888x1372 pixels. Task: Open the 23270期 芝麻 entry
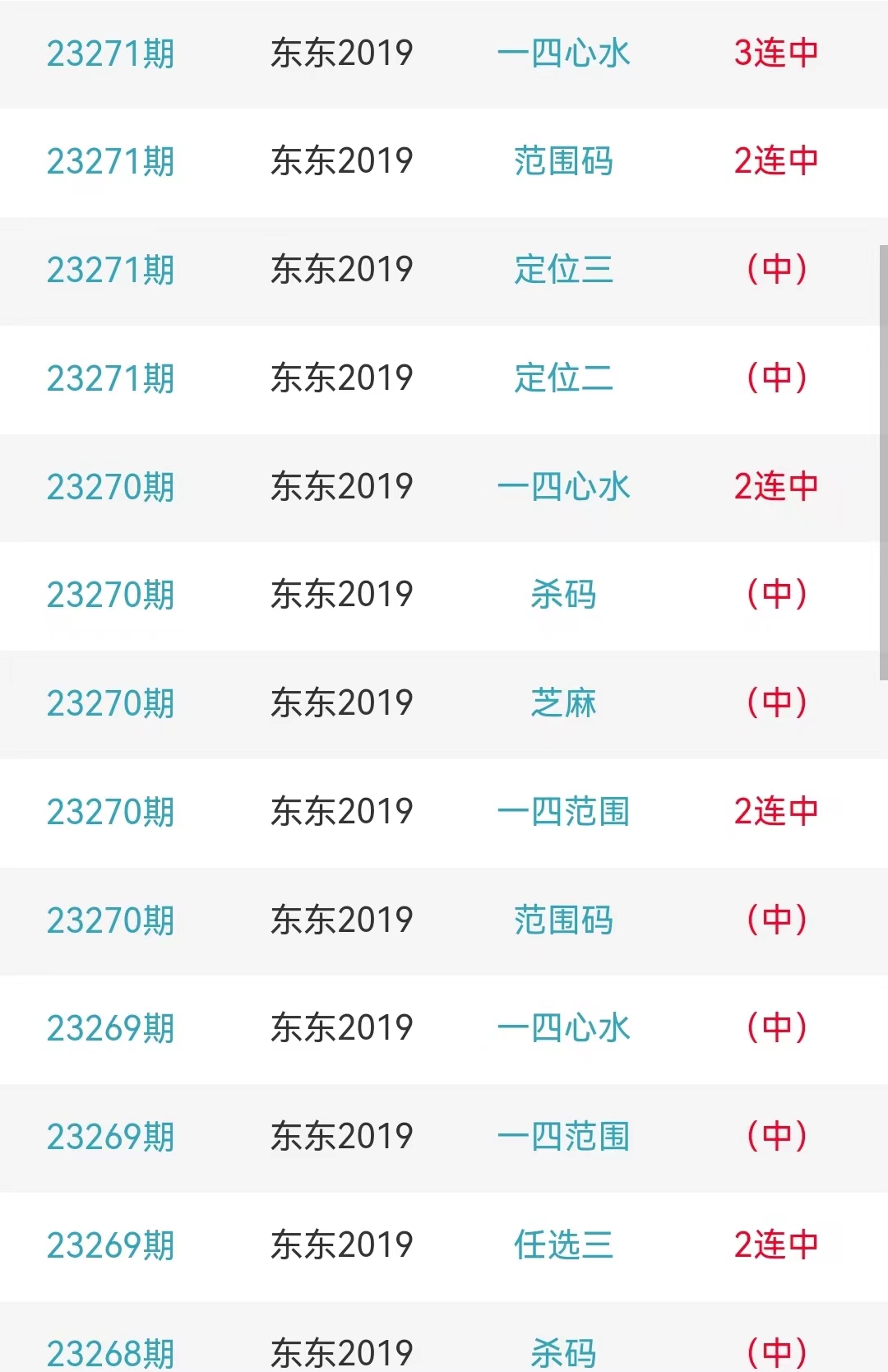[x=563, y=703]
